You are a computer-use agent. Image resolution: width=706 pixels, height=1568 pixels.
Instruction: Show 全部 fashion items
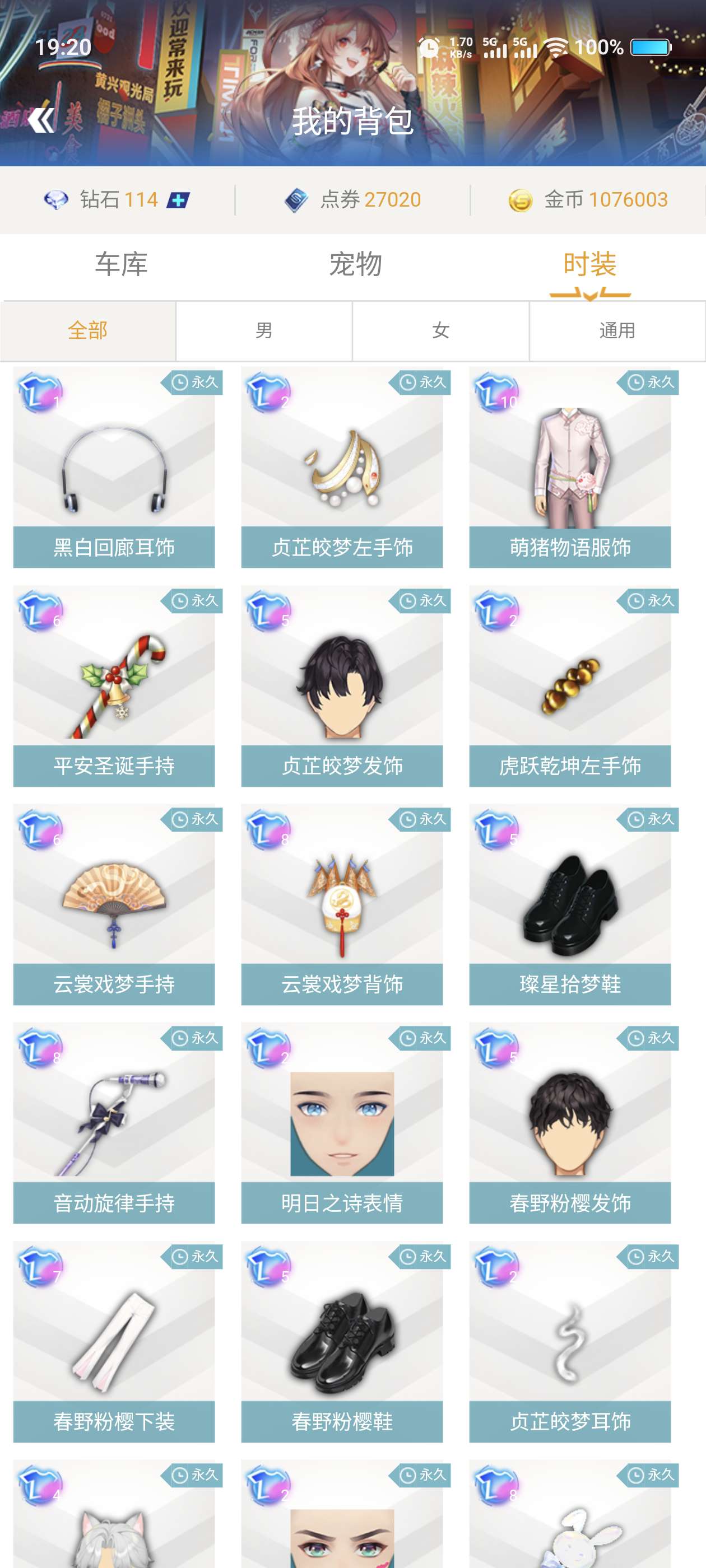click(88, 330)
